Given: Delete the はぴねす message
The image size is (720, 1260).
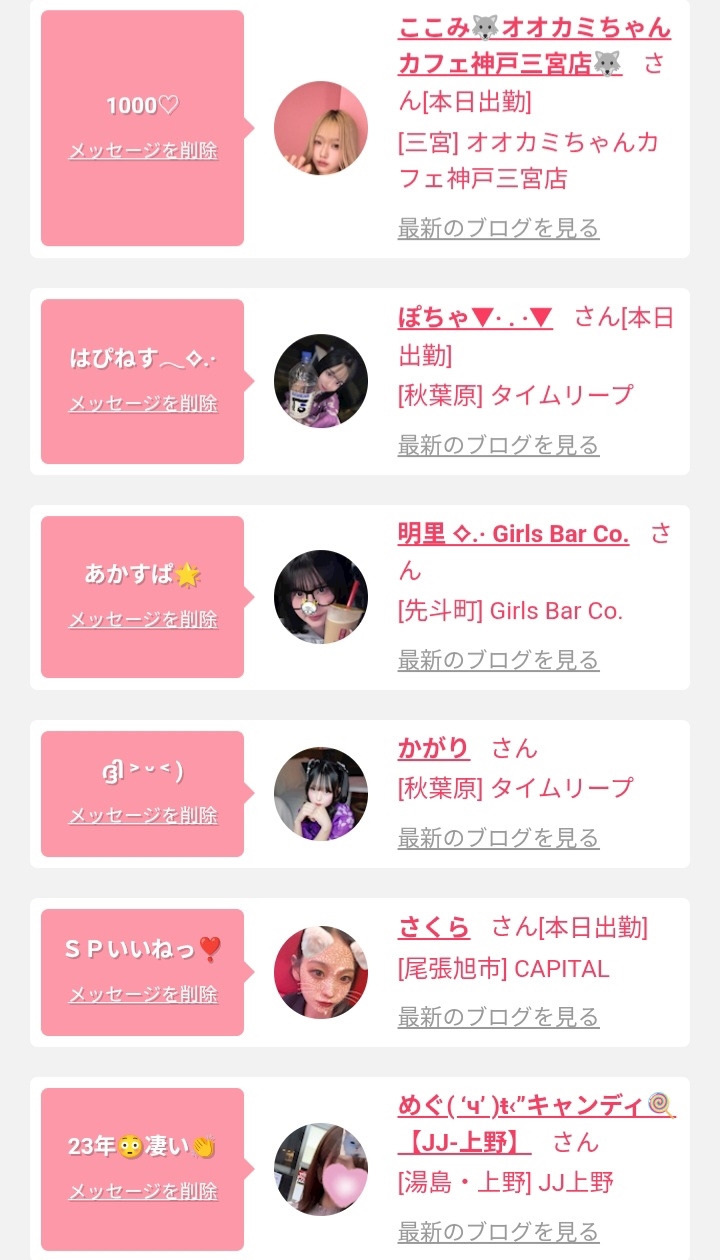Looking at the screenshot, I should click(143, 404).
